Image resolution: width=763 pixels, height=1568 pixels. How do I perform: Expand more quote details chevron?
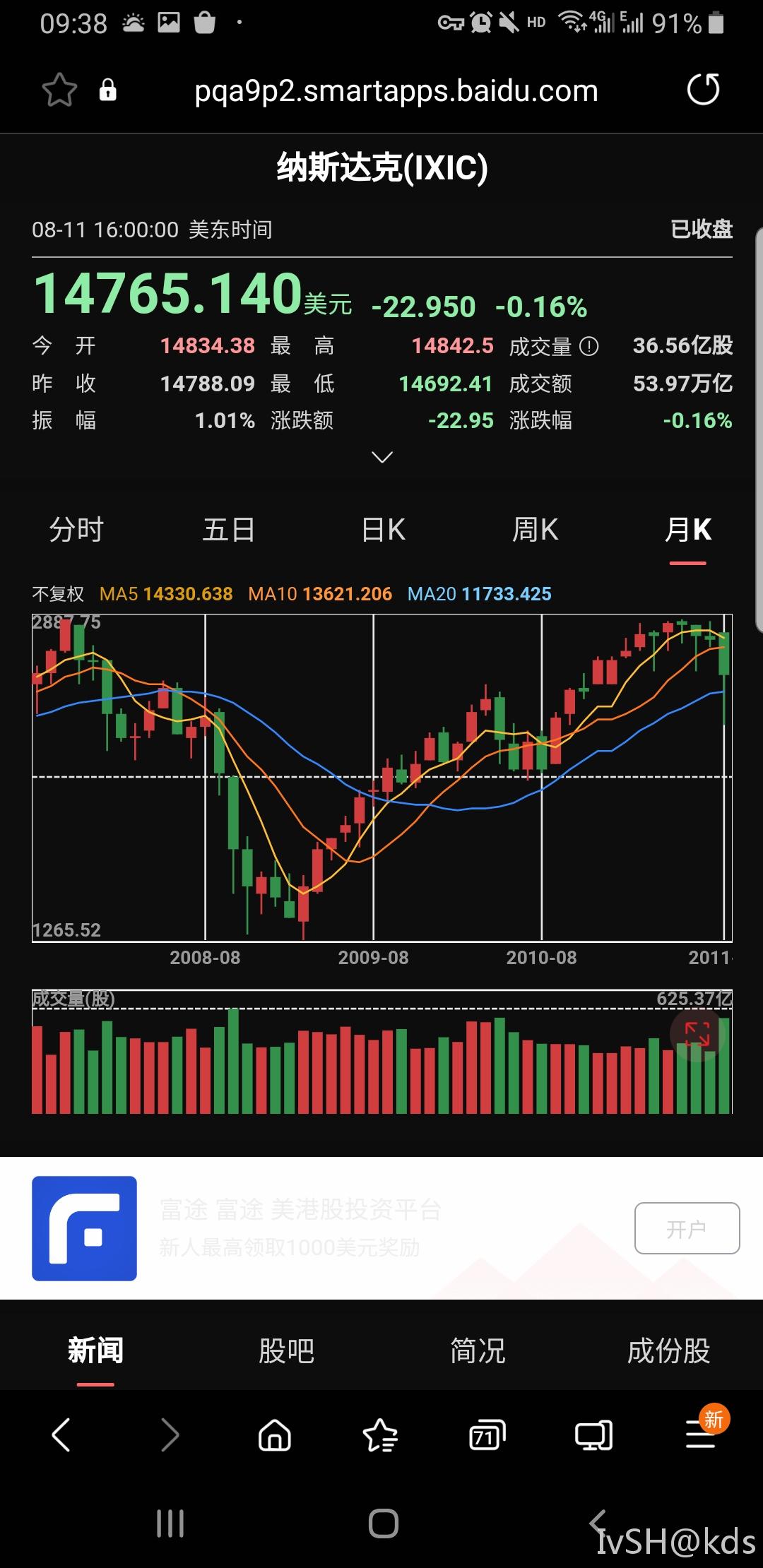tap(381, 457)
